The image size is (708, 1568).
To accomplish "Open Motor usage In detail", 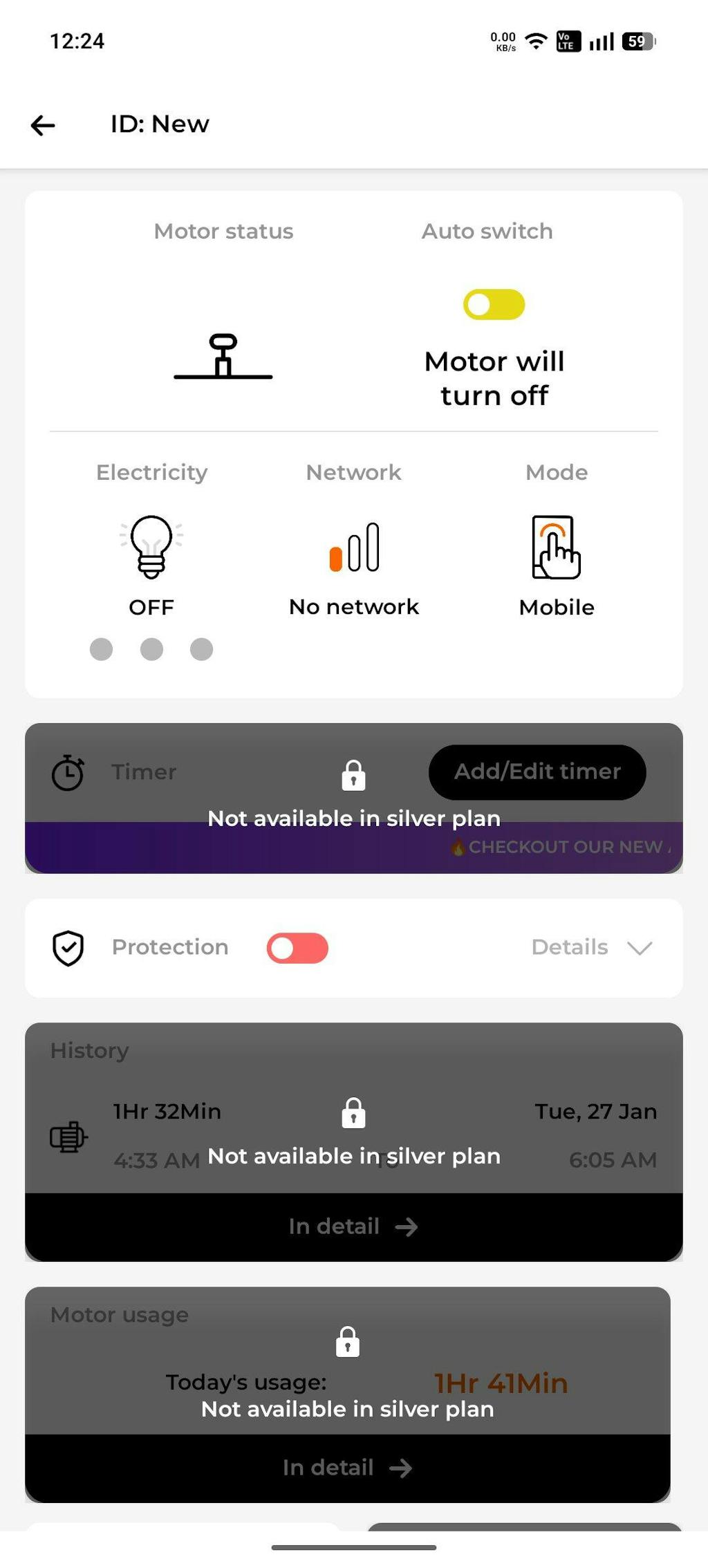I will [347, 1467].
